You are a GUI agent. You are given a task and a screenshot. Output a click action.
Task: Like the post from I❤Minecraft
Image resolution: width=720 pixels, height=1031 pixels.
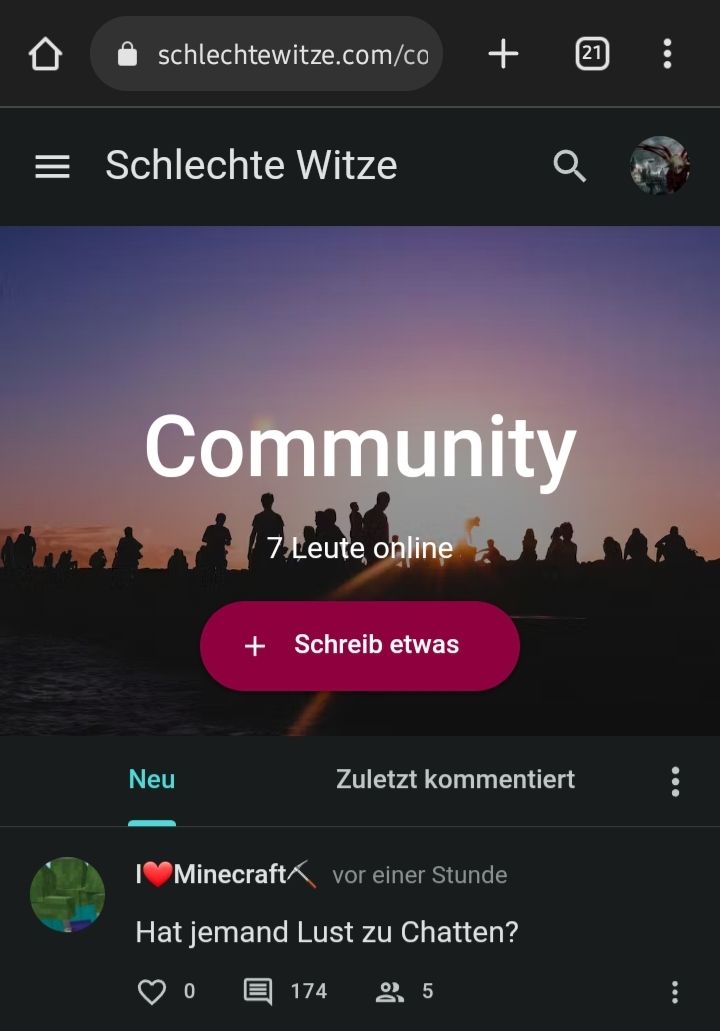[x=152, y=991]
